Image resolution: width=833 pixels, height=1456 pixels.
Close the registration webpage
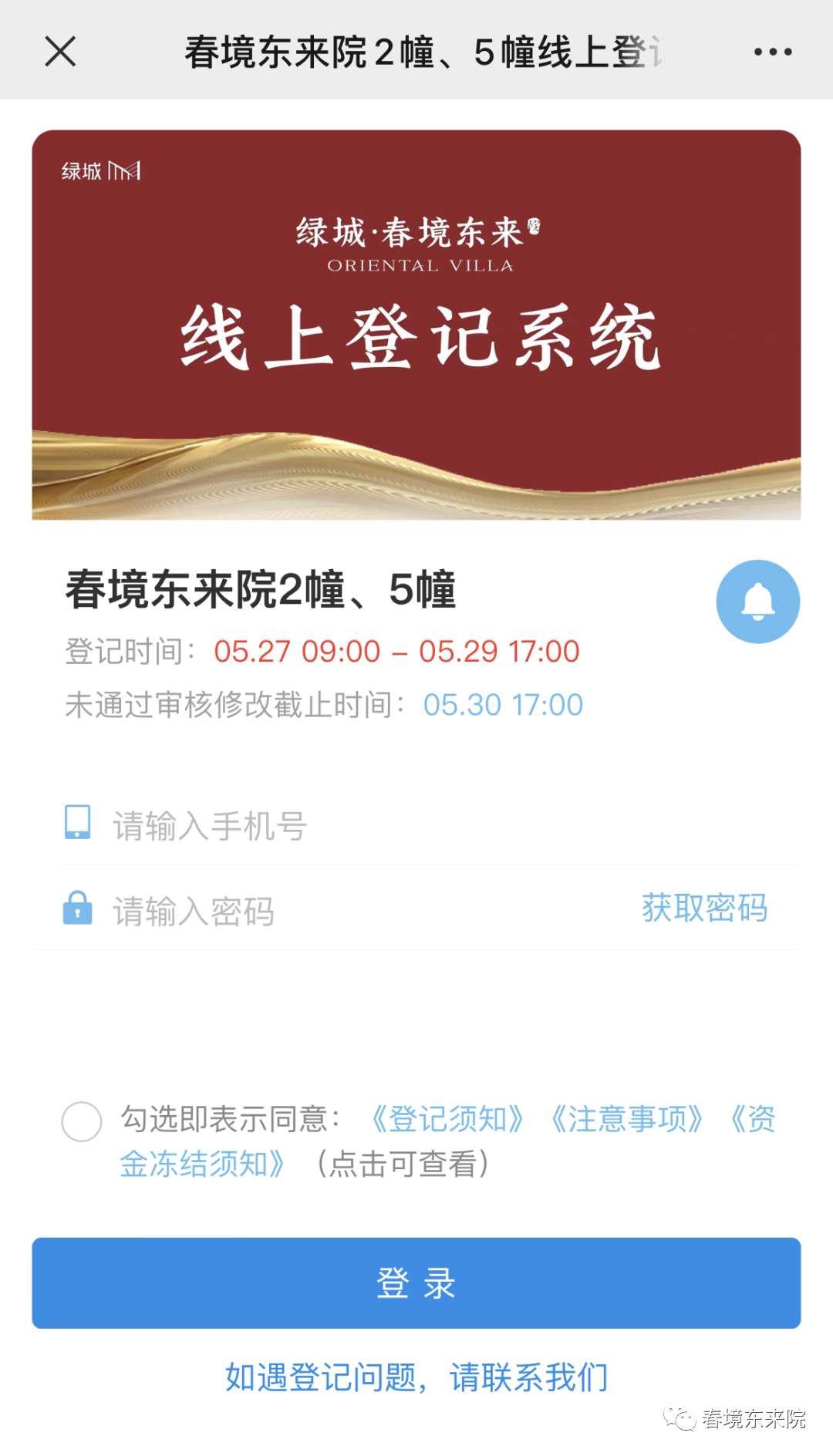tap(60, 52)
